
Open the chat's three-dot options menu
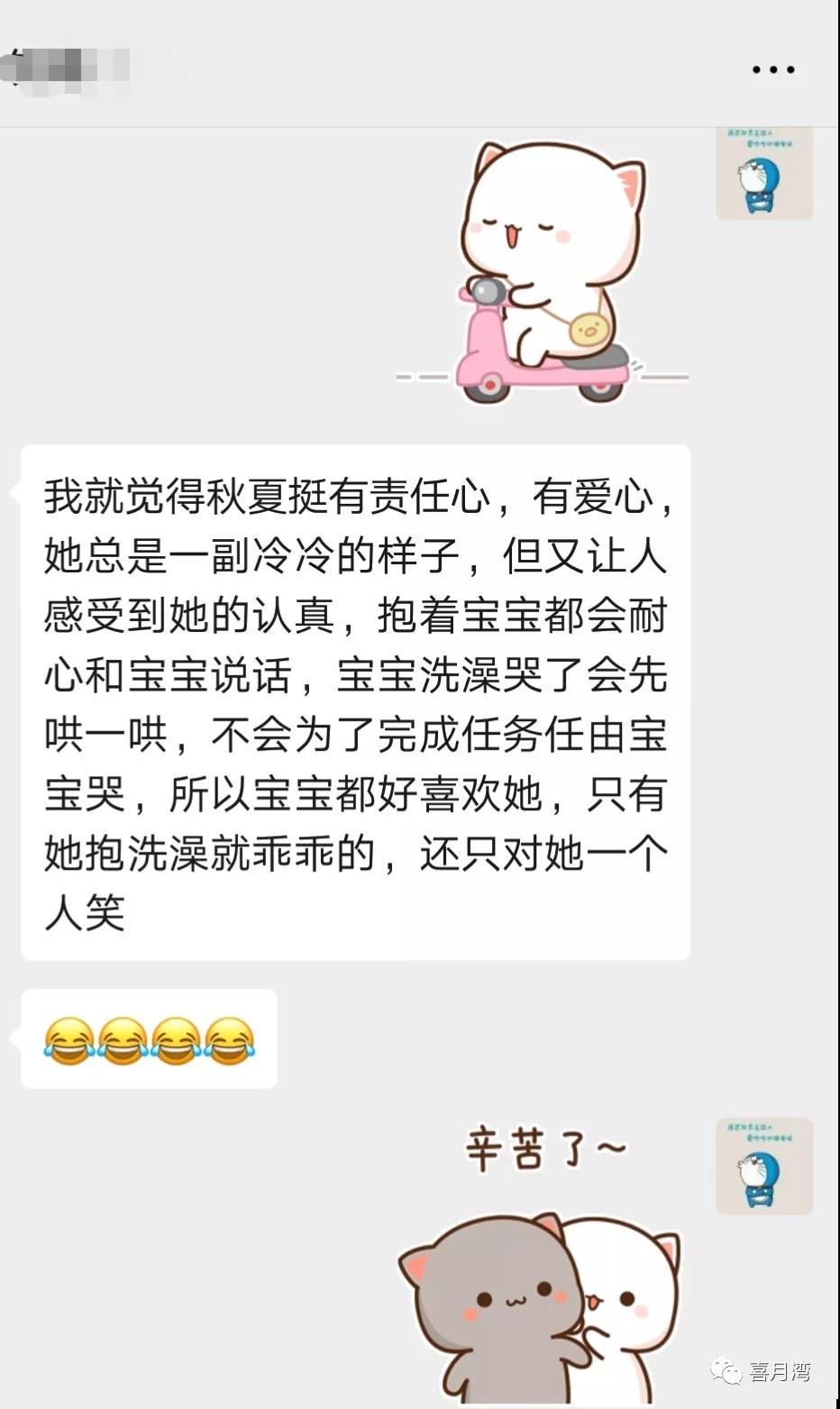772,69
